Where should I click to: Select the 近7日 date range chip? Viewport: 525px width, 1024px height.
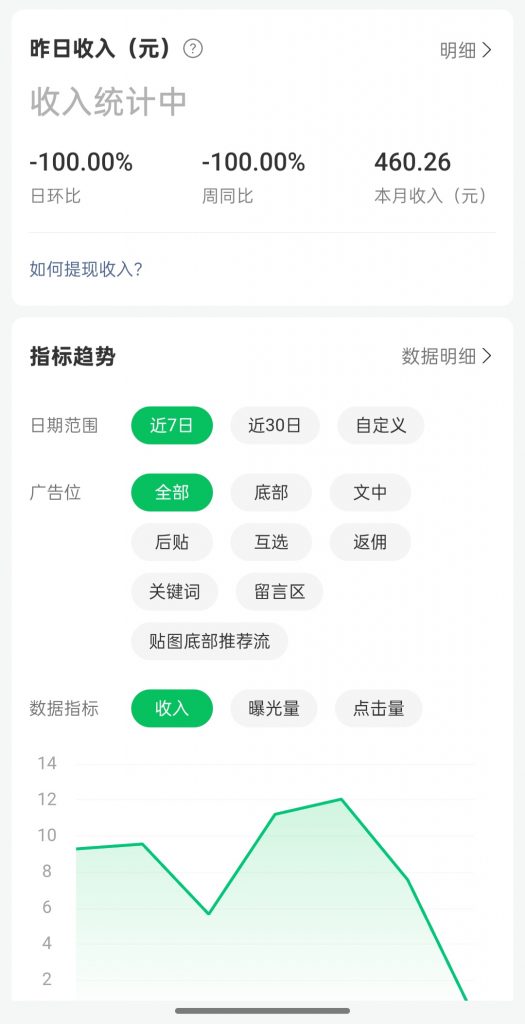[x=172, y=426]
